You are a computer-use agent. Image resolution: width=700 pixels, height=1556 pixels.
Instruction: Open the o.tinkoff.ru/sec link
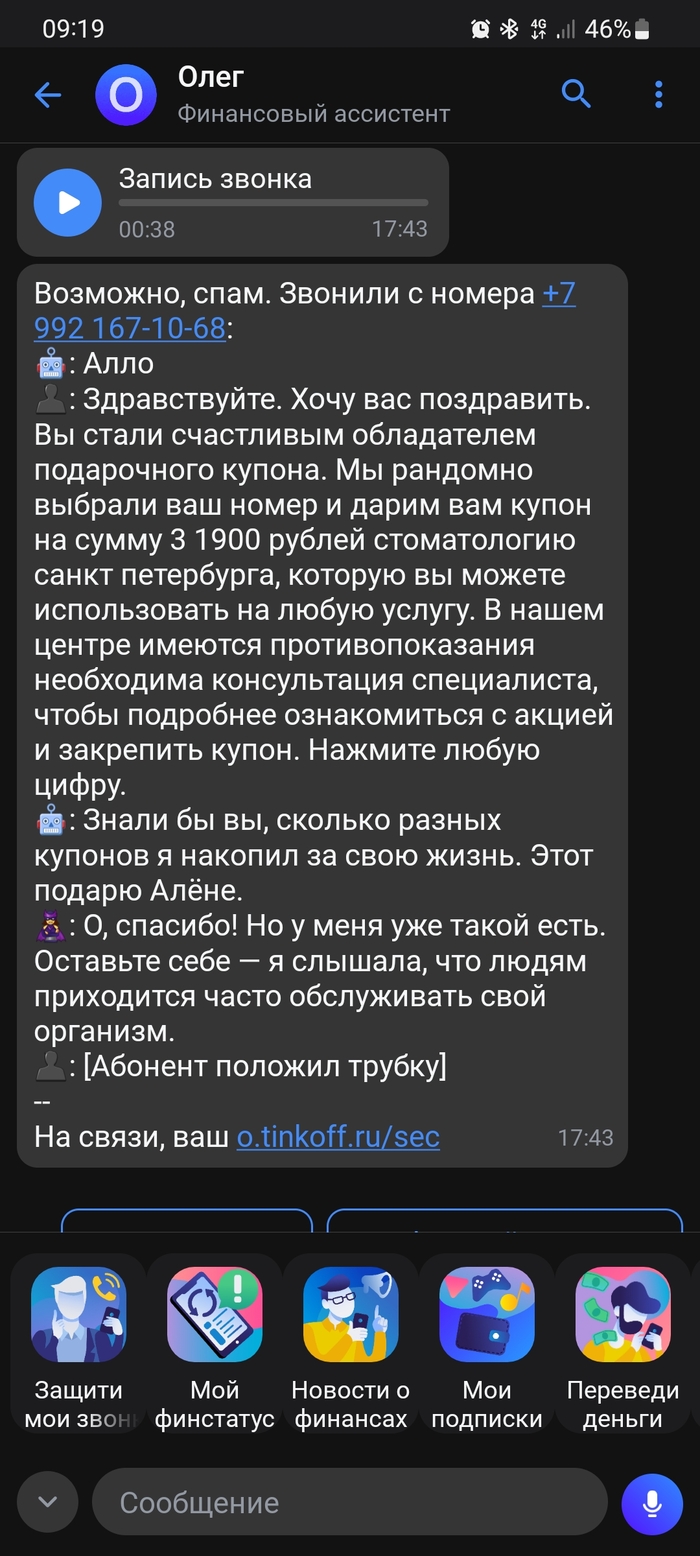(338, 1137)
